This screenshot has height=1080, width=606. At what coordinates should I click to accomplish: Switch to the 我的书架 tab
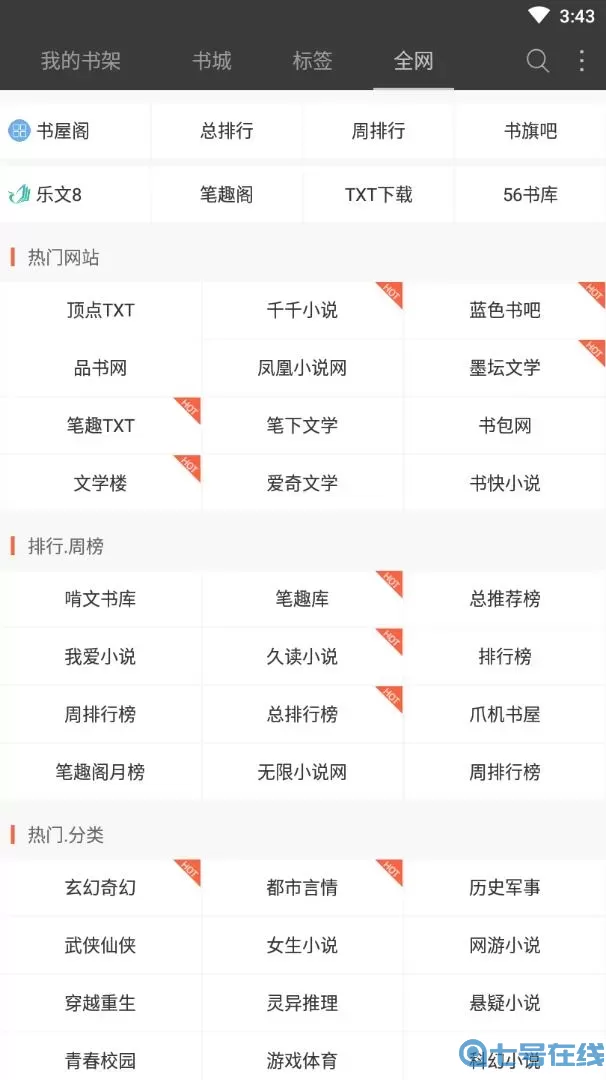80,61
